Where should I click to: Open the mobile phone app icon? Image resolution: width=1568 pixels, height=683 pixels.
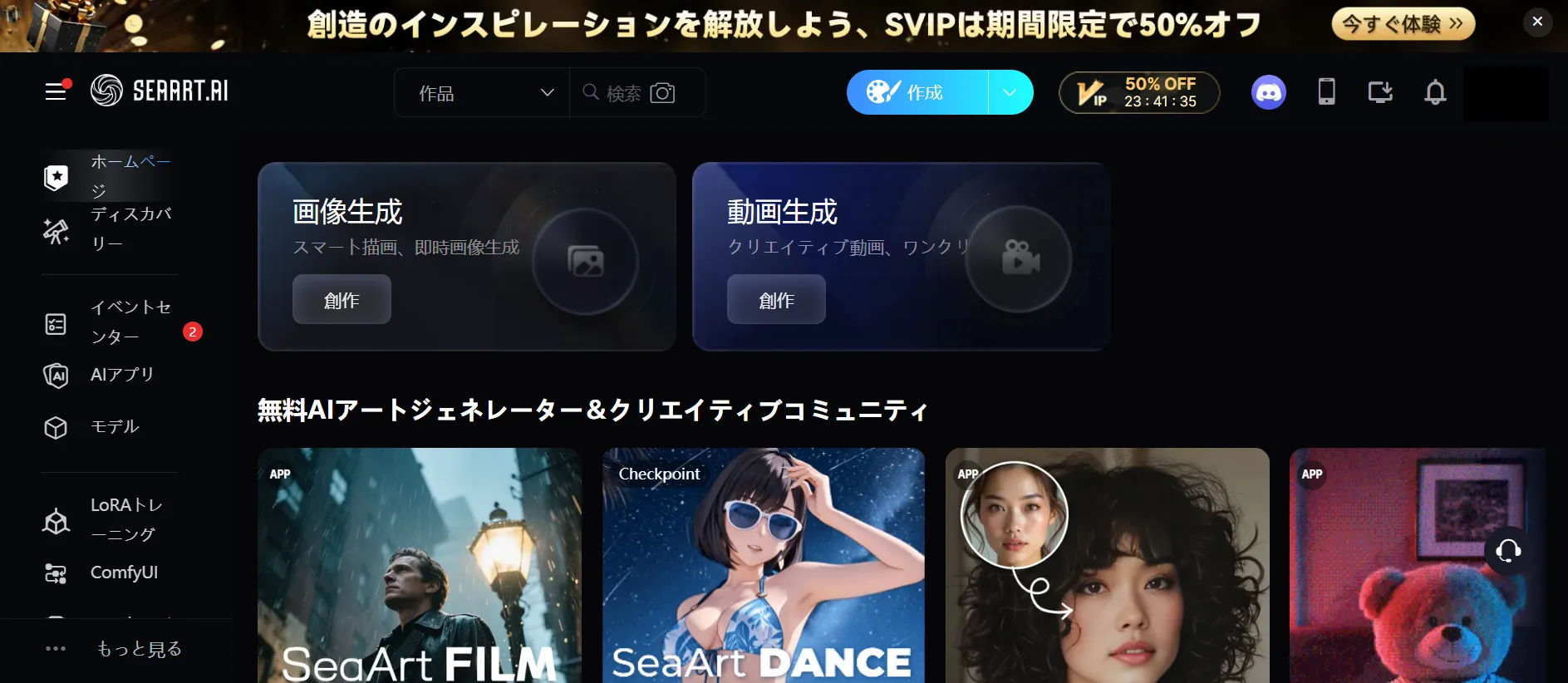coord(1326,92)
